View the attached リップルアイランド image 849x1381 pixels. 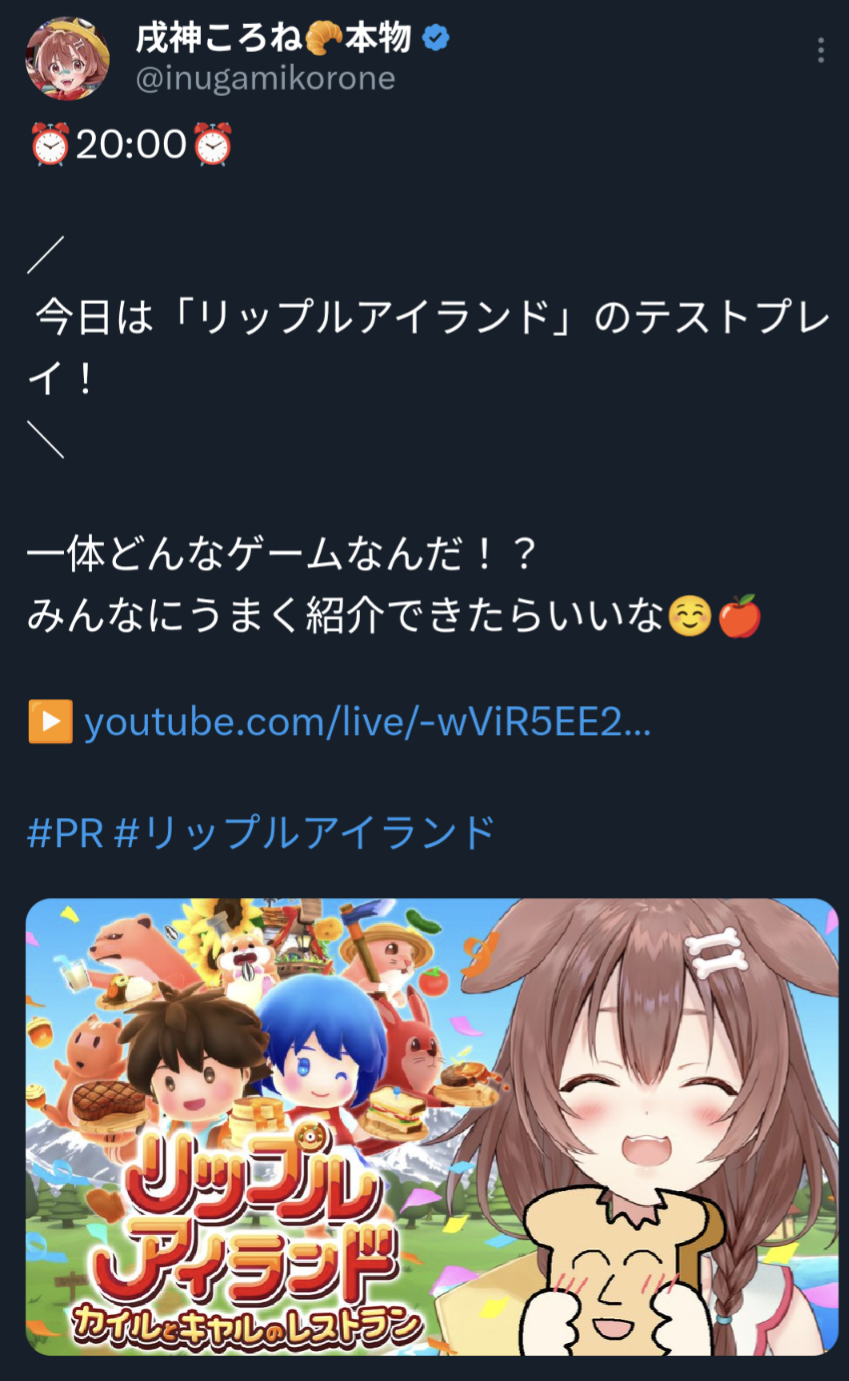tap(432, 1126)
